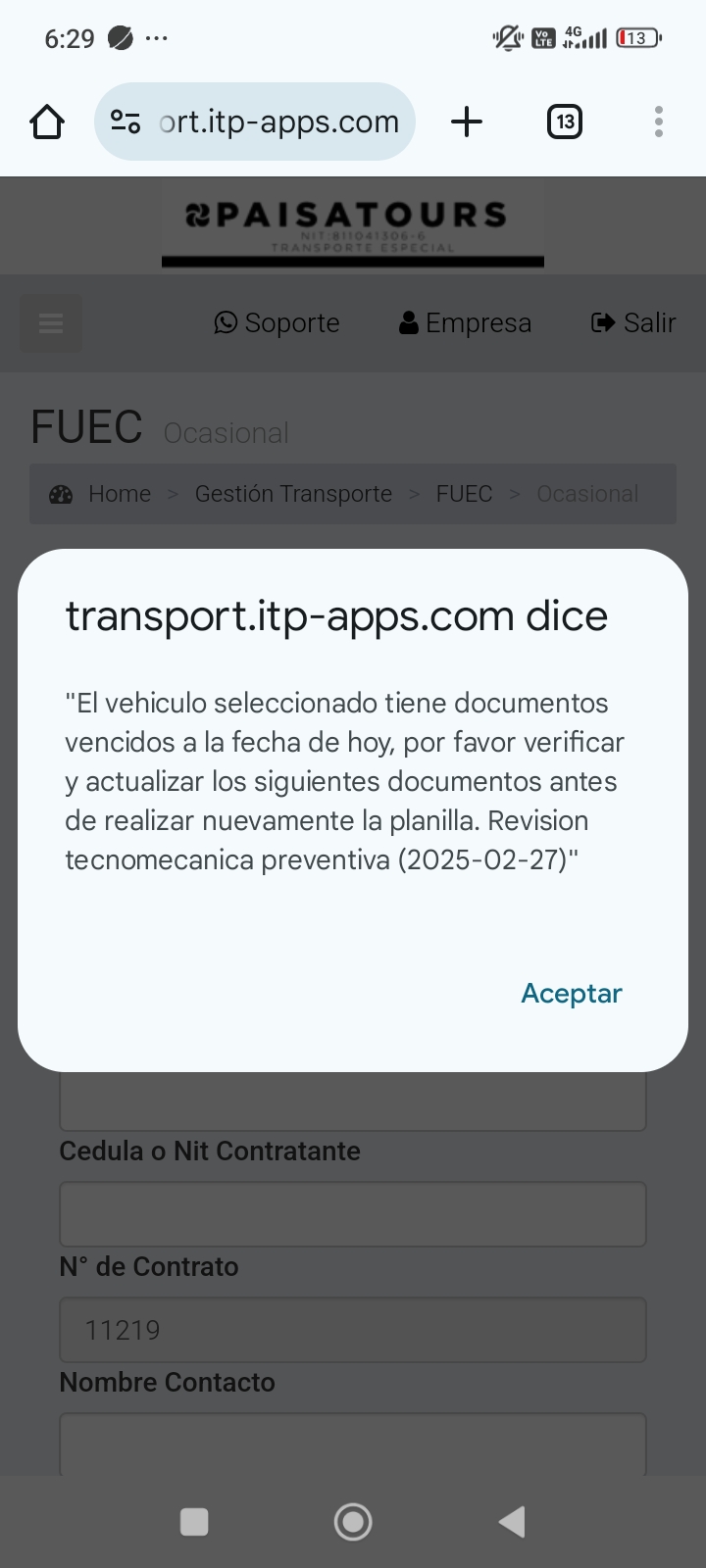706x1568 pixels.
Task: Tap Aceptar to dismiss the alert
Action: [x=571, y=993]
